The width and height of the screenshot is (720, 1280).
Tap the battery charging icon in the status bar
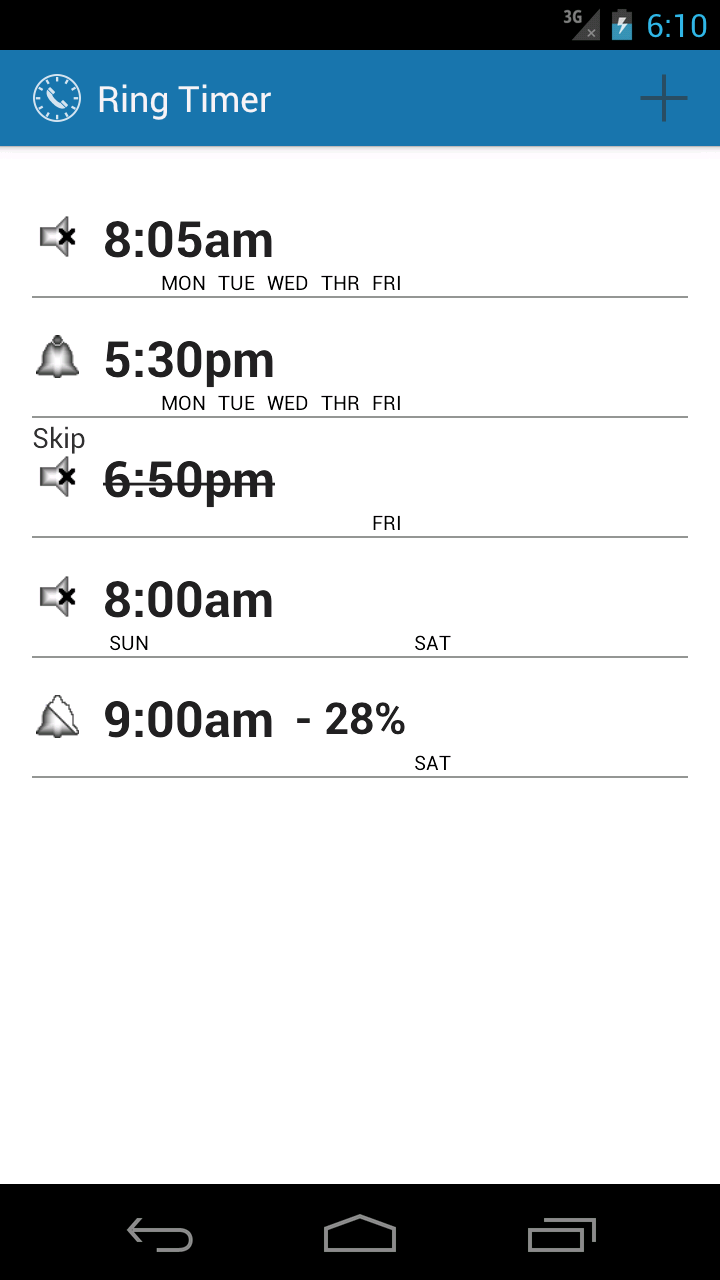pos(621,25)
